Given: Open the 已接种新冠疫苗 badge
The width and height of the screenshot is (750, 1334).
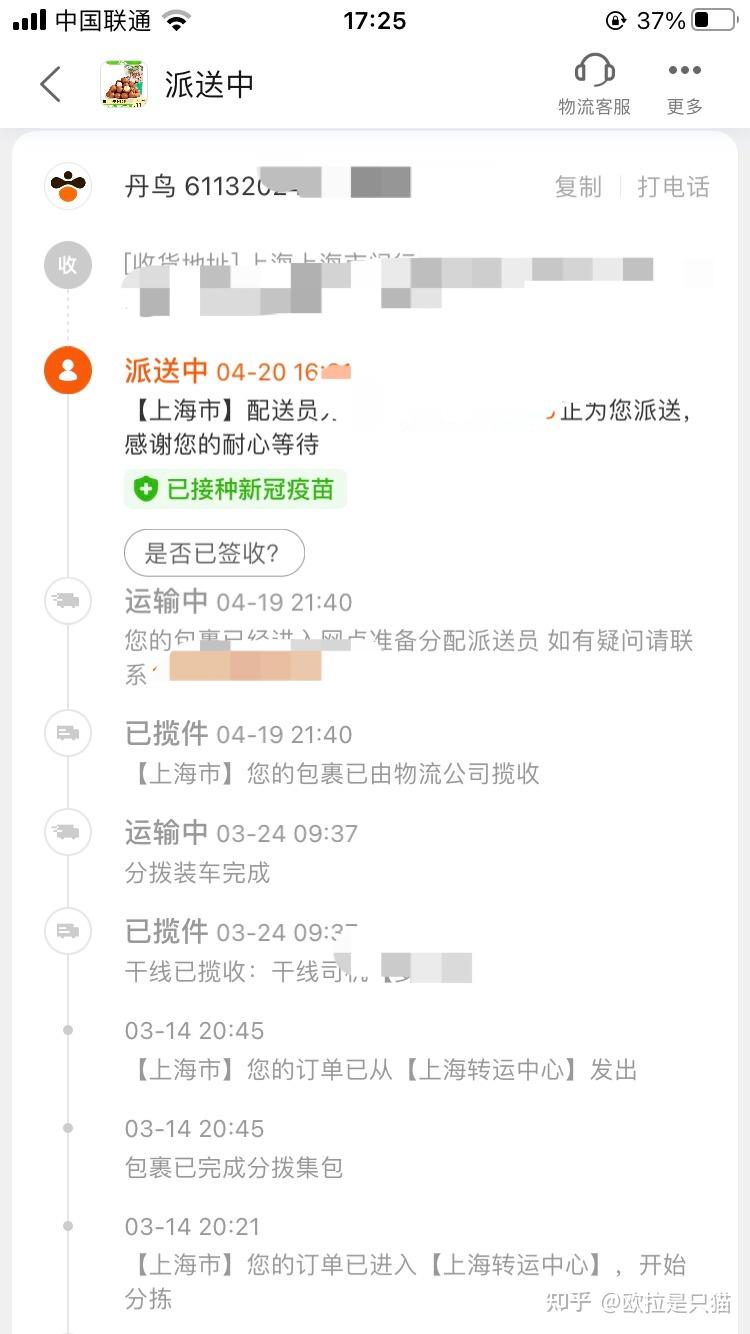Looking at the screenshot, I should coord(235,489).
